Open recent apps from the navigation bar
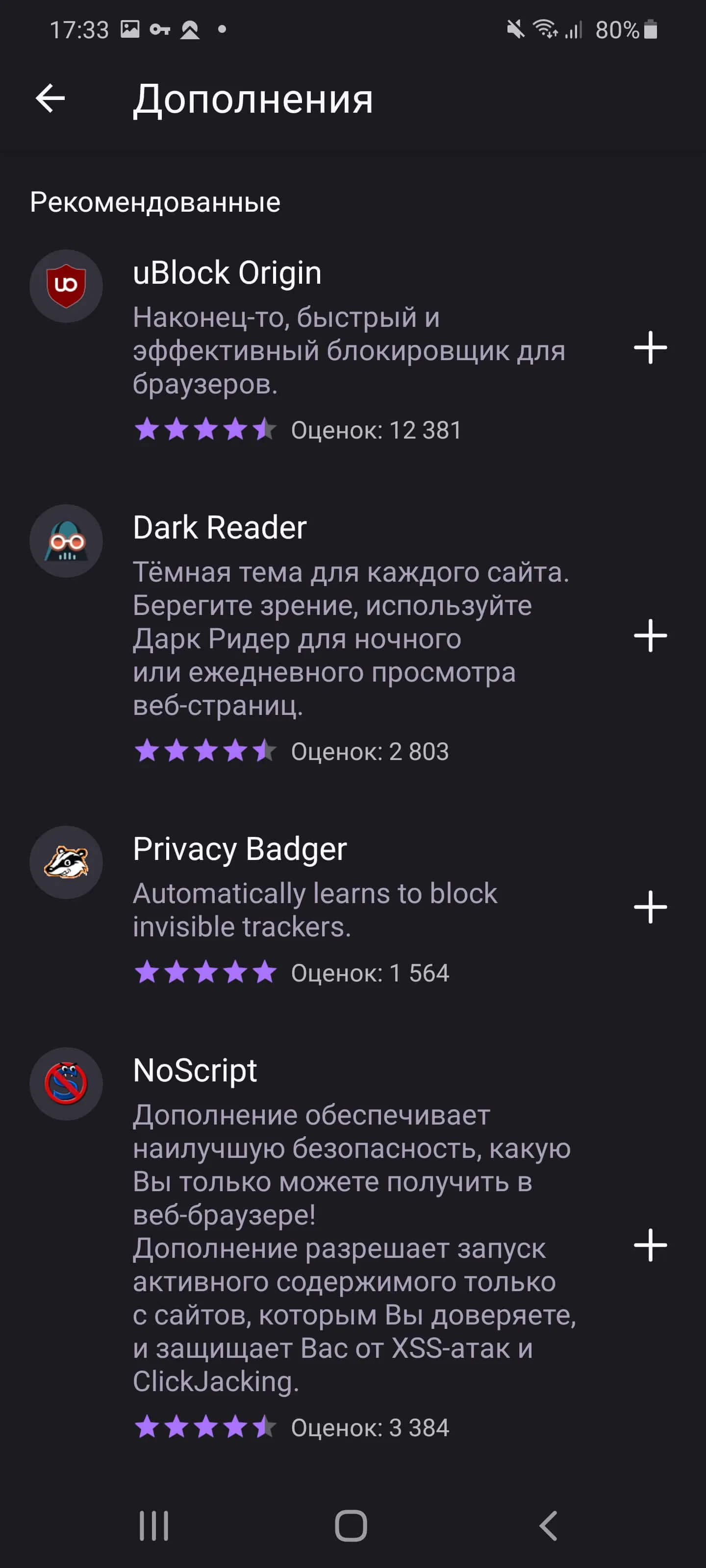706x1568 pixels. point(153,1525)
